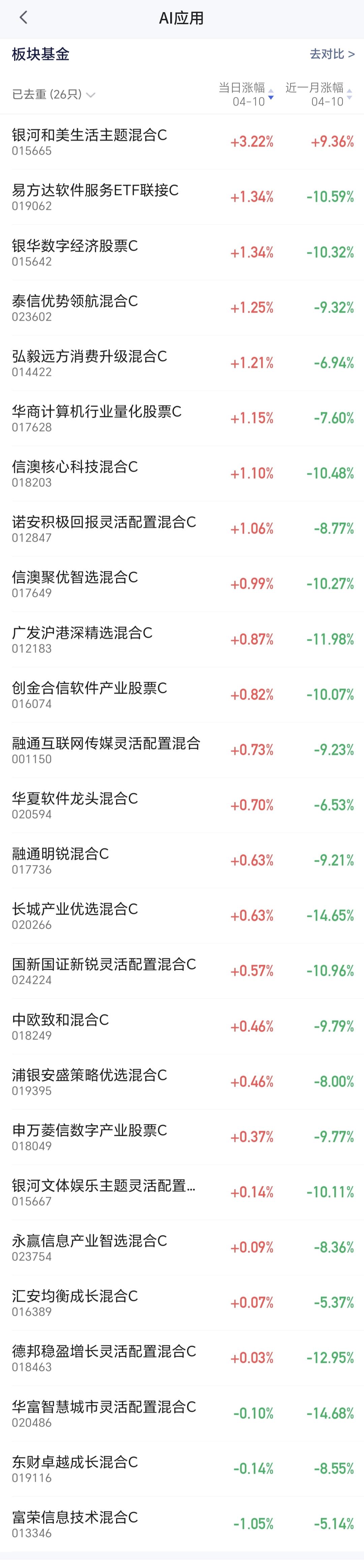Open fund 银华数字经济股票C
Screen dimensions: 364x1568
[182, 252]
